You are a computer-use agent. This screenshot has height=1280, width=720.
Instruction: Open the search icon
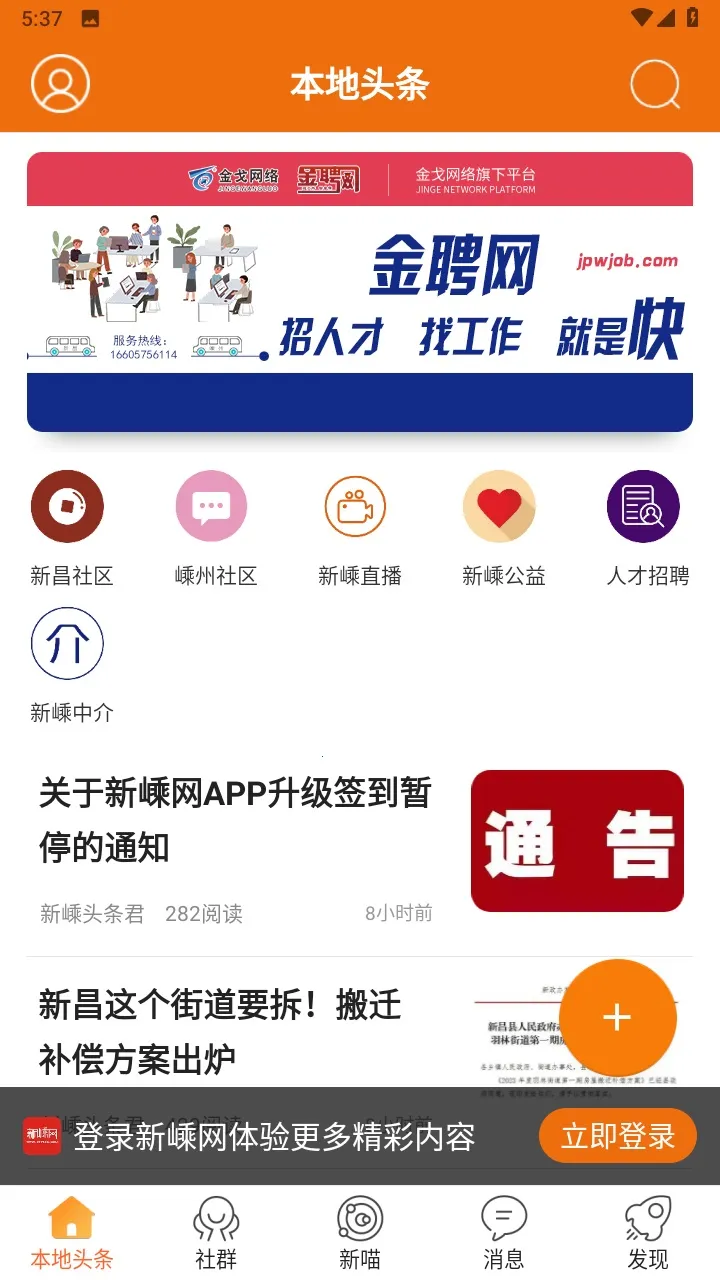(655, 85)
